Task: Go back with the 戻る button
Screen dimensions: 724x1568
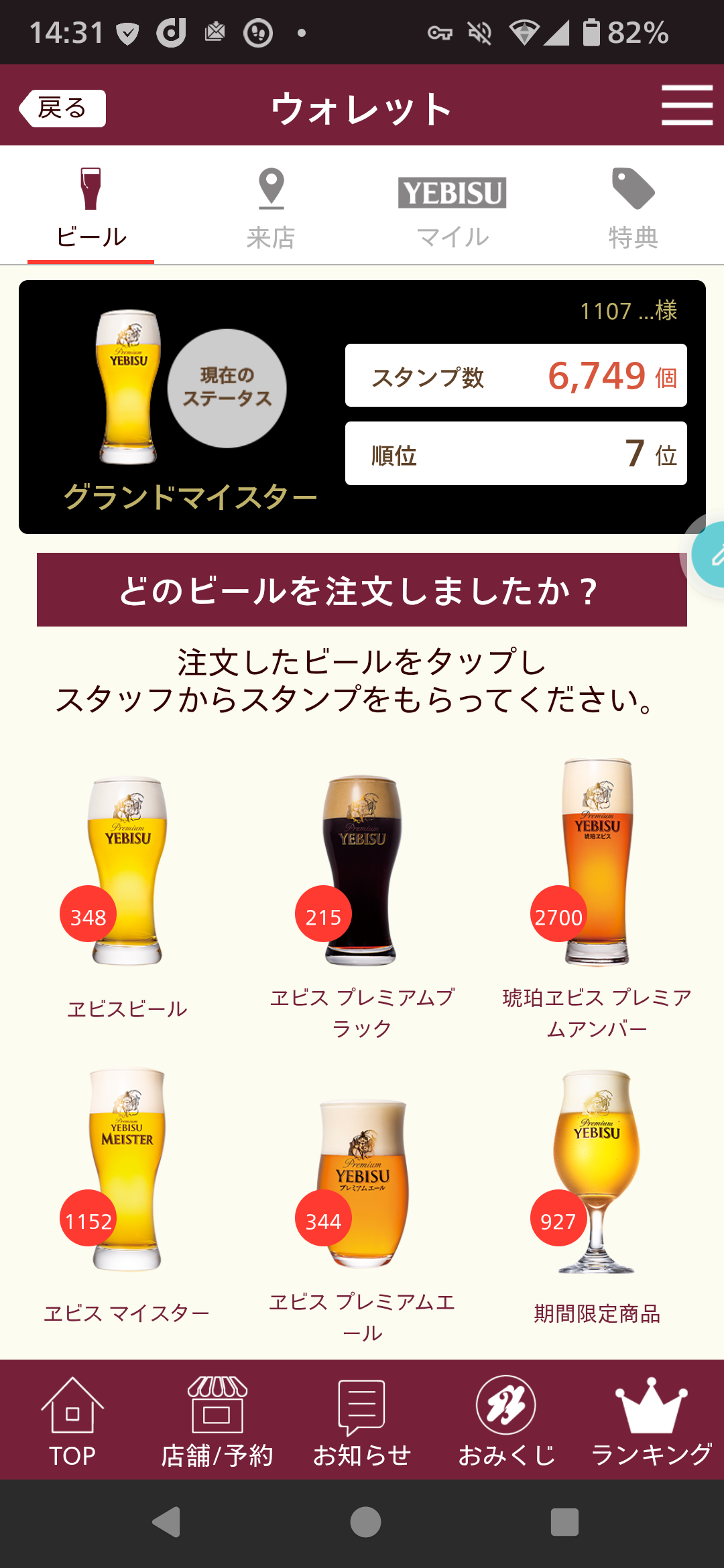Action: tap(62, 108)
